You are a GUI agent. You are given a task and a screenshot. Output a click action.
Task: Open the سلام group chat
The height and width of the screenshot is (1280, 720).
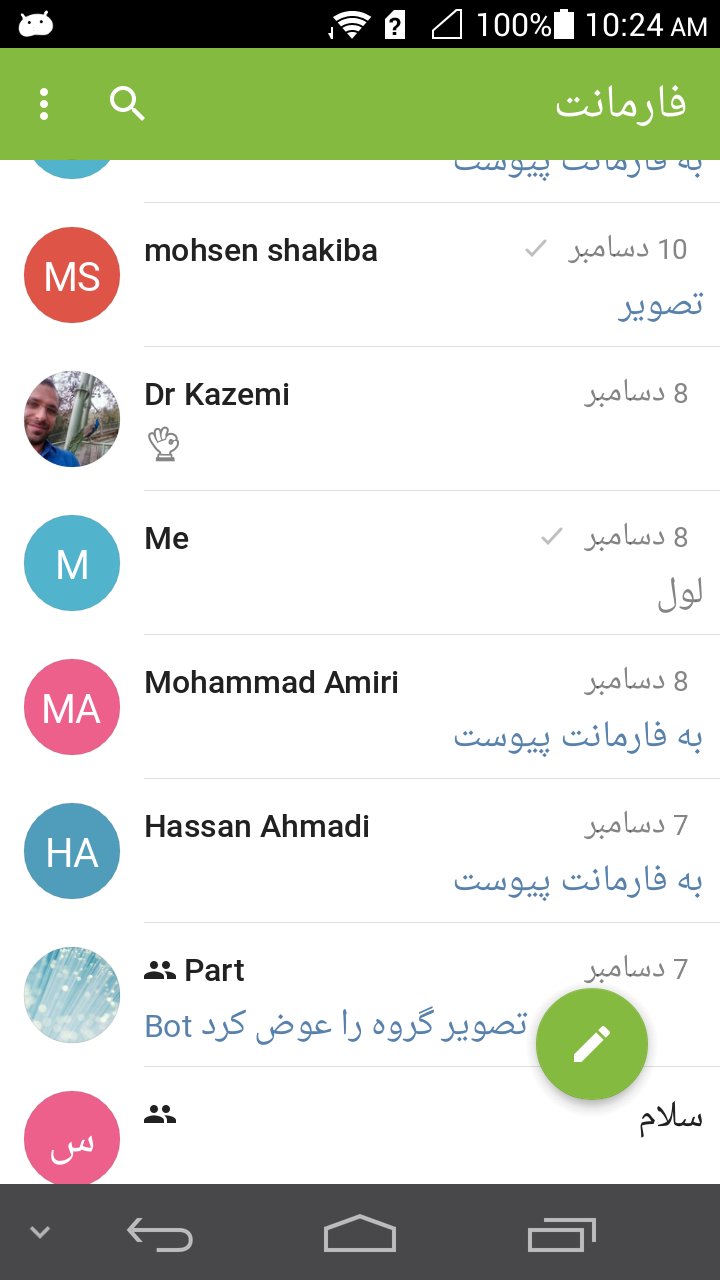(x=360, y=1126)
